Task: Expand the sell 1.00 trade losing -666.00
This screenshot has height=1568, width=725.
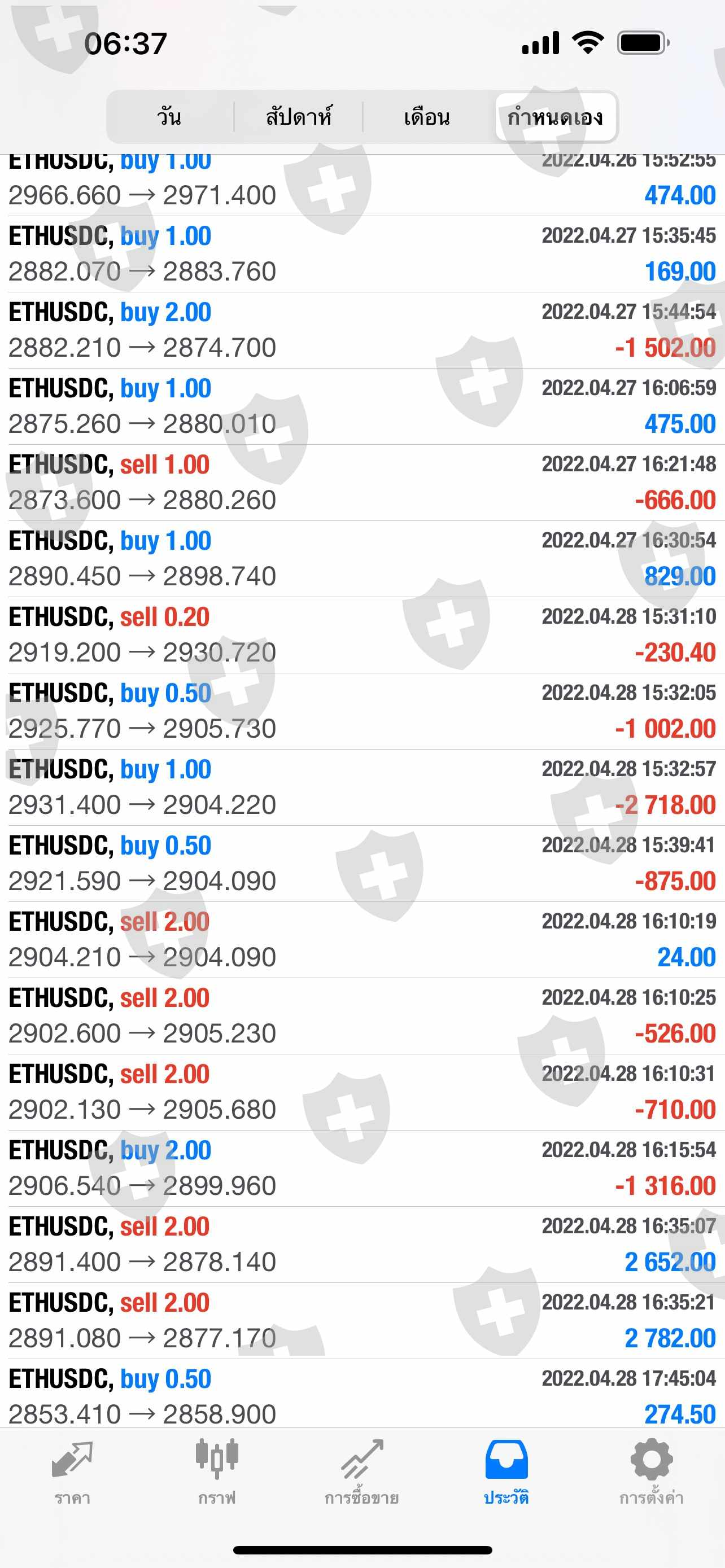Action: 362,482
